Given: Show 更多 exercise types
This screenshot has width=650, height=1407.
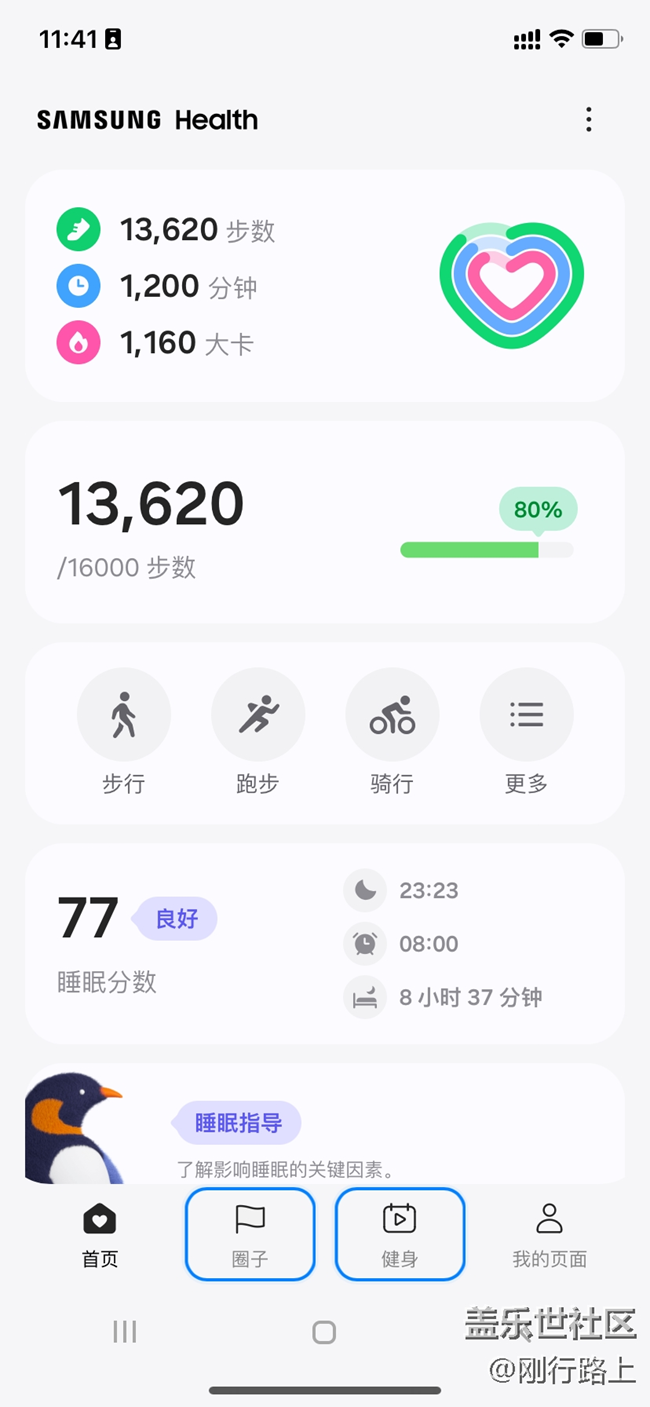Looking at the screenshot, I should pos(526,716).
